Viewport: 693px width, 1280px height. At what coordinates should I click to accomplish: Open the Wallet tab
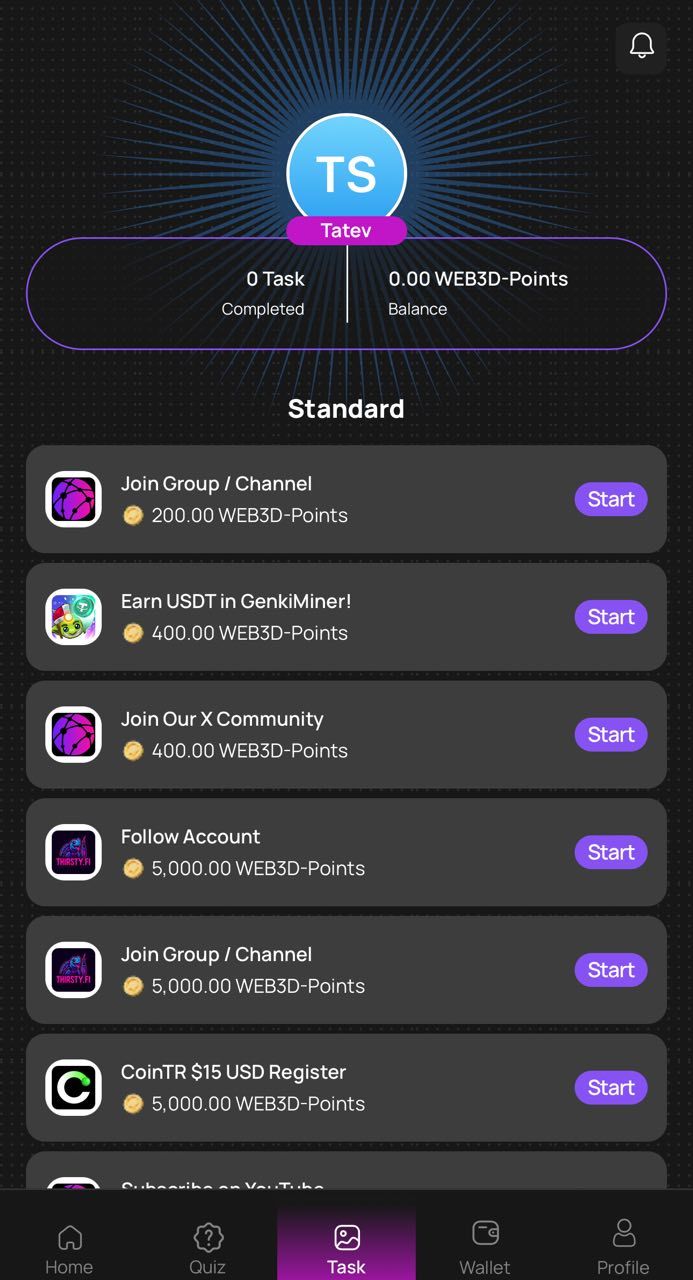coord(485,1248)
